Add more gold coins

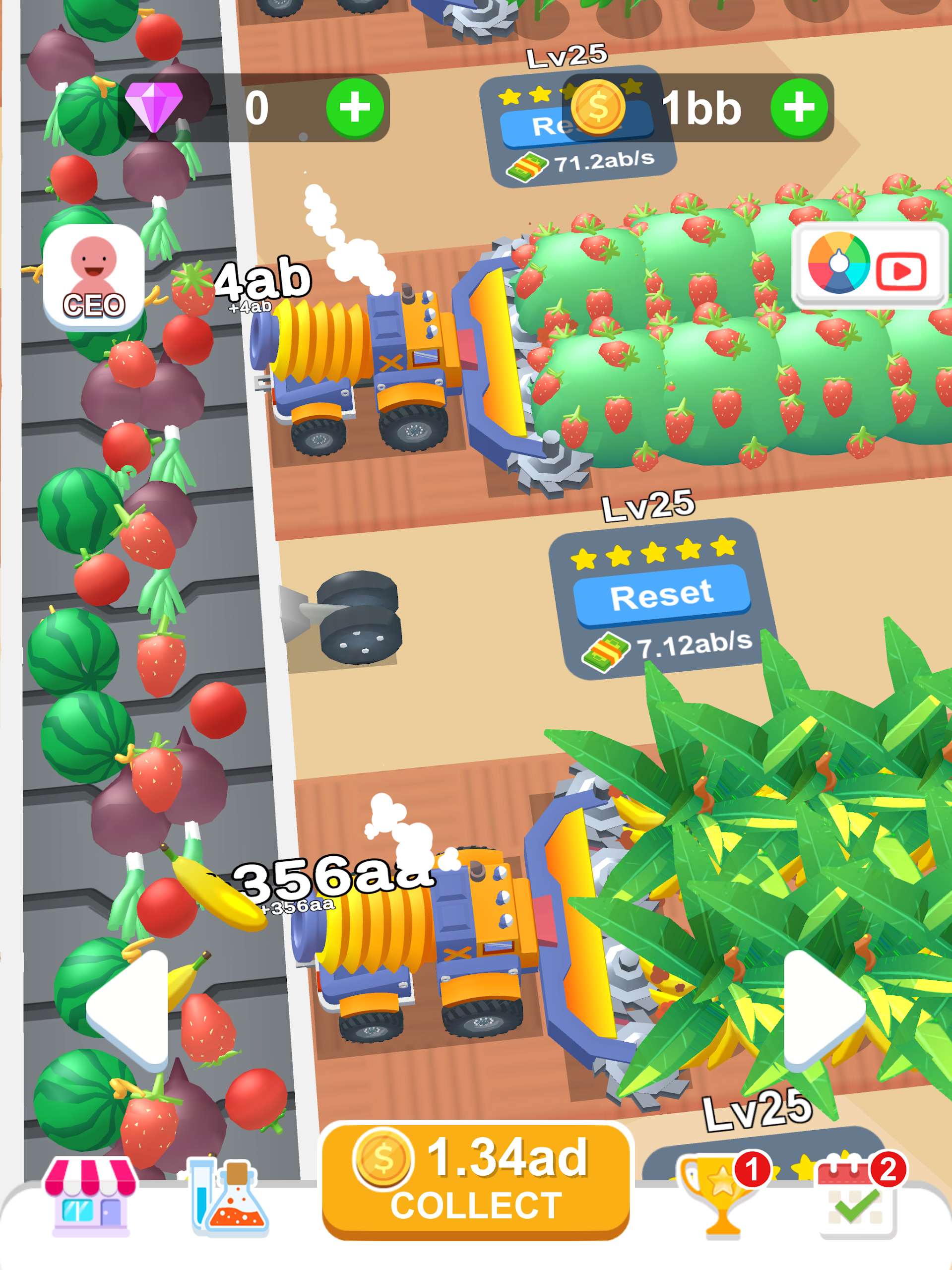pos(799,108)
